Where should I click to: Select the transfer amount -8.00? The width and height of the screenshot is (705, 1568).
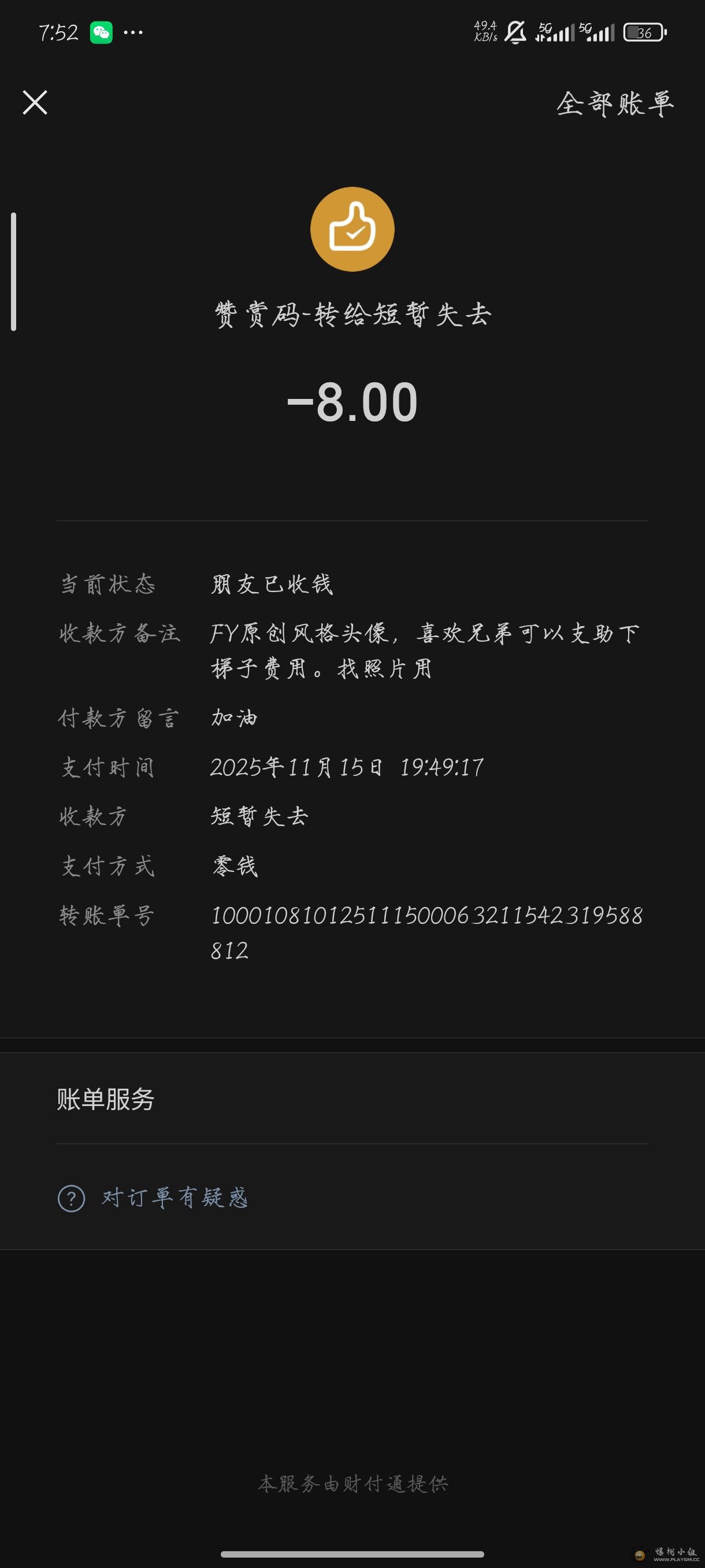point(353,401)
